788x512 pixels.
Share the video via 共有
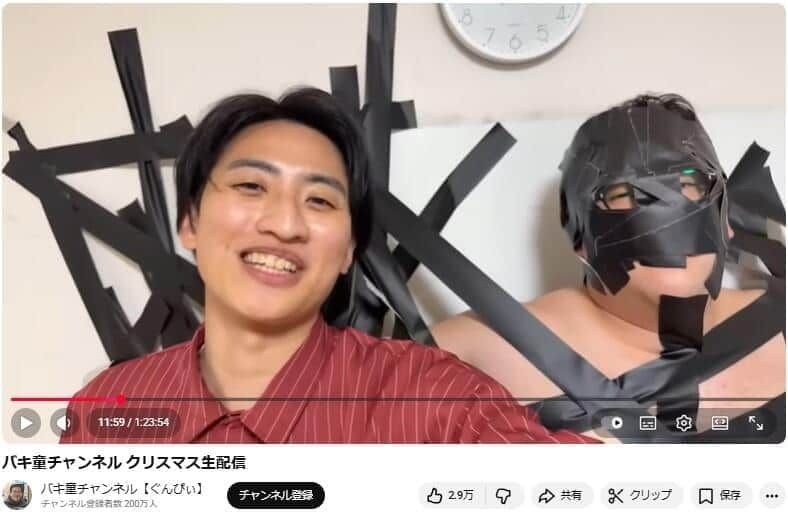pyautogui.click(x=560, y=495)
